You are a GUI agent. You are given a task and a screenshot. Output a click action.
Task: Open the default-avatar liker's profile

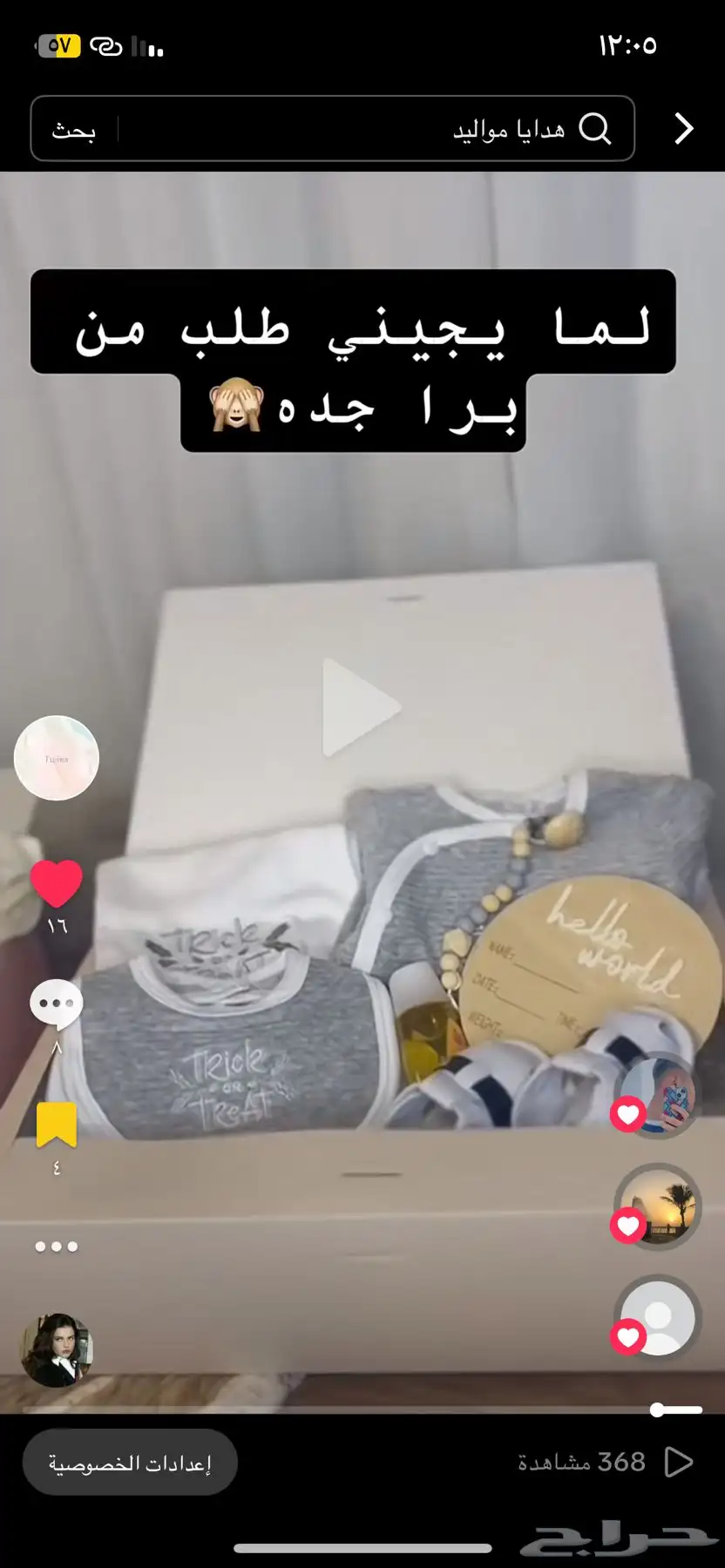tap(659, 1318)
